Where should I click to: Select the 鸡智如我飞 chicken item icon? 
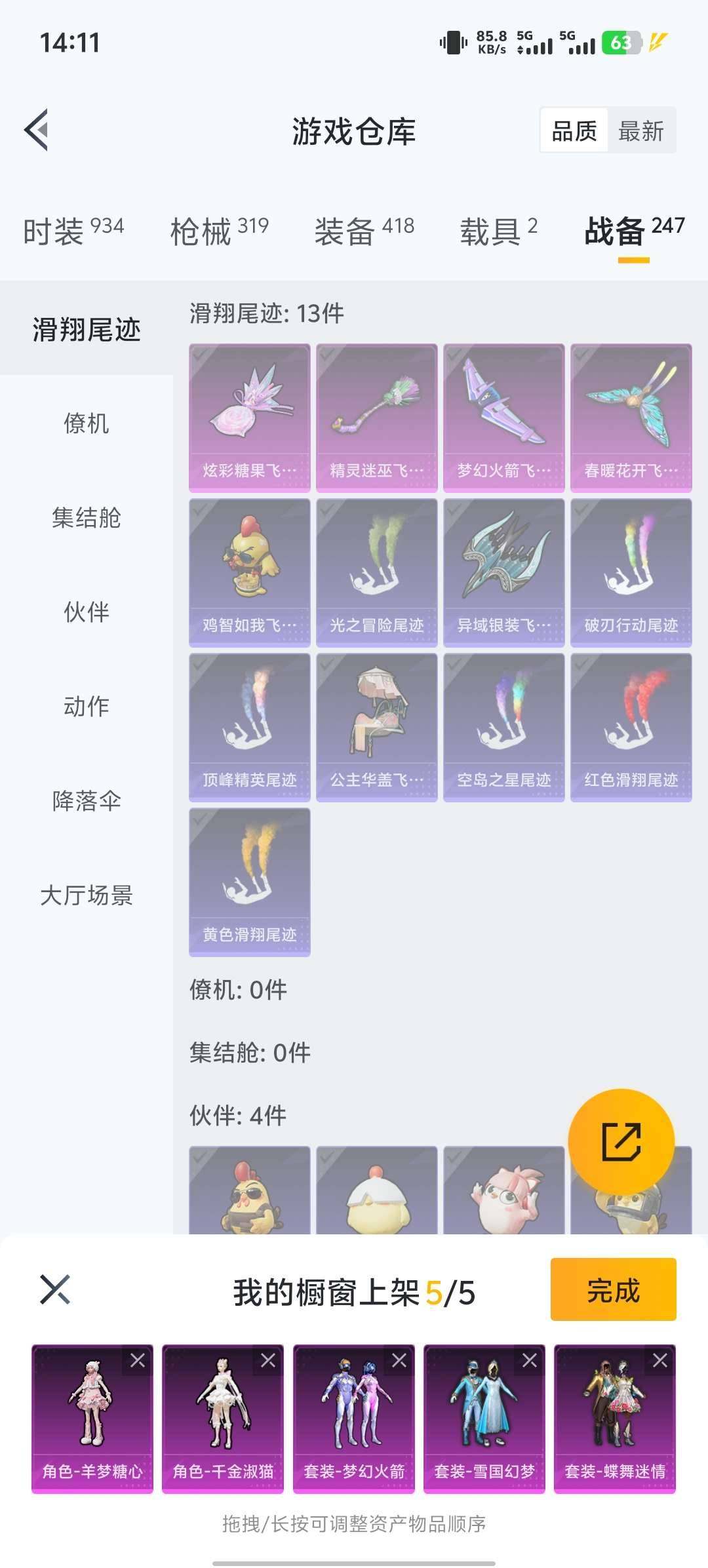[x=249, y=570]
